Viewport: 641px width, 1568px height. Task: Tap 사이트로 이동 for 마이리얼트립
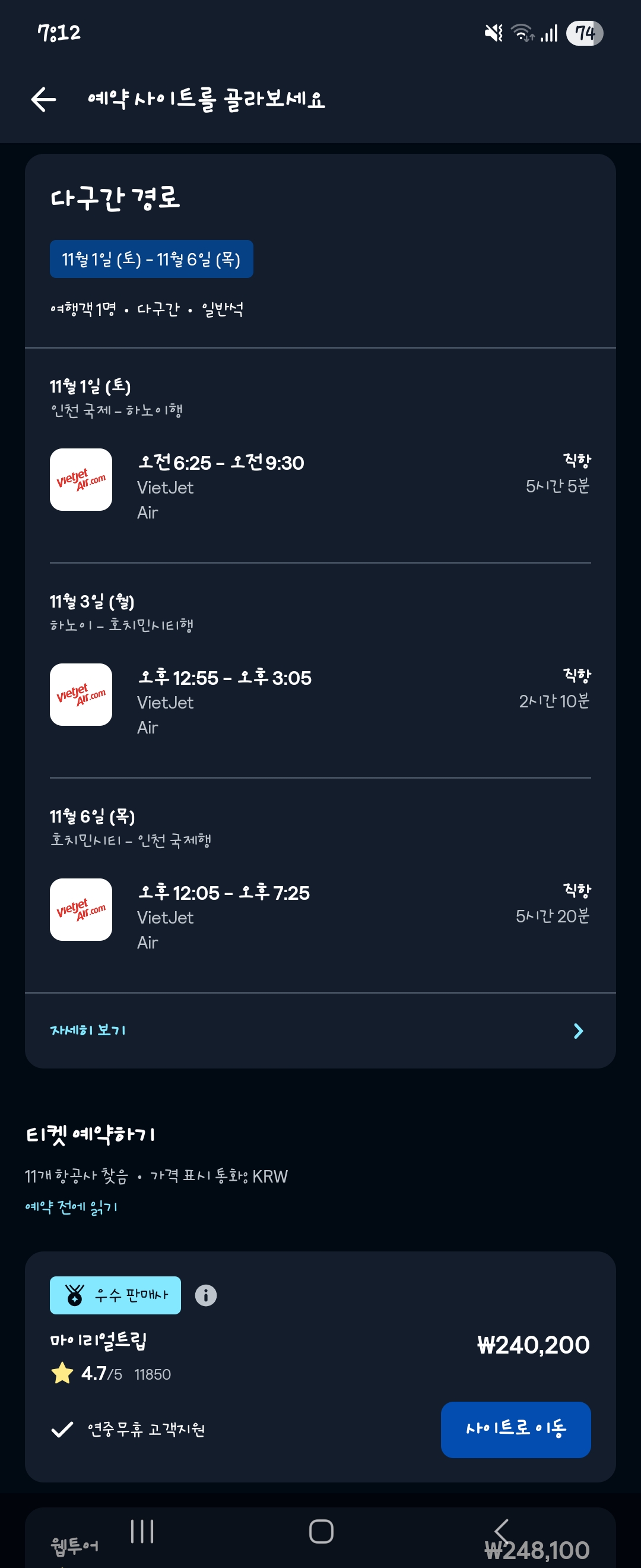[515, 1429]
